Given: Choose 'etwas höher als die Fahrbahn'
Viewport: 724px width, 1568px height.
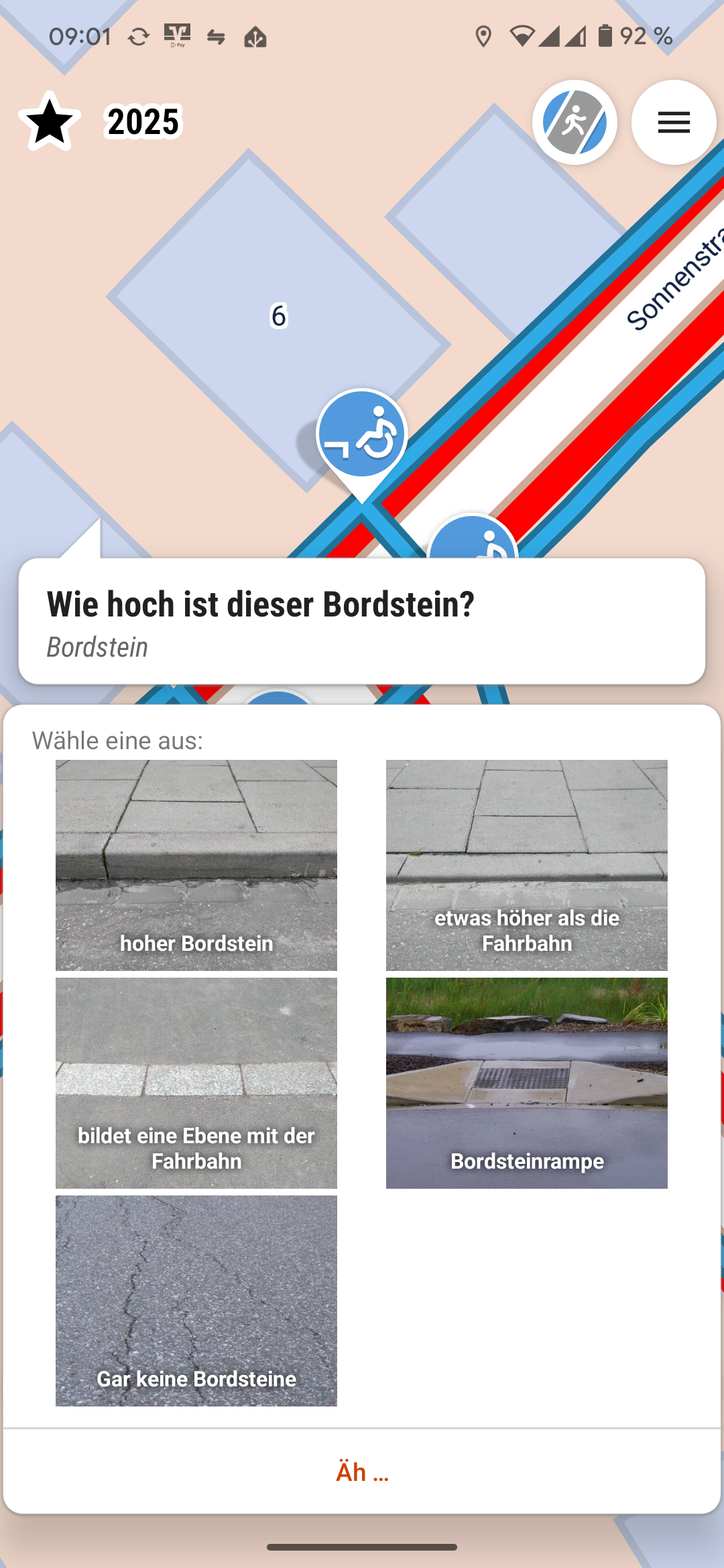Looking at the screenshot, I should [527, 865].
